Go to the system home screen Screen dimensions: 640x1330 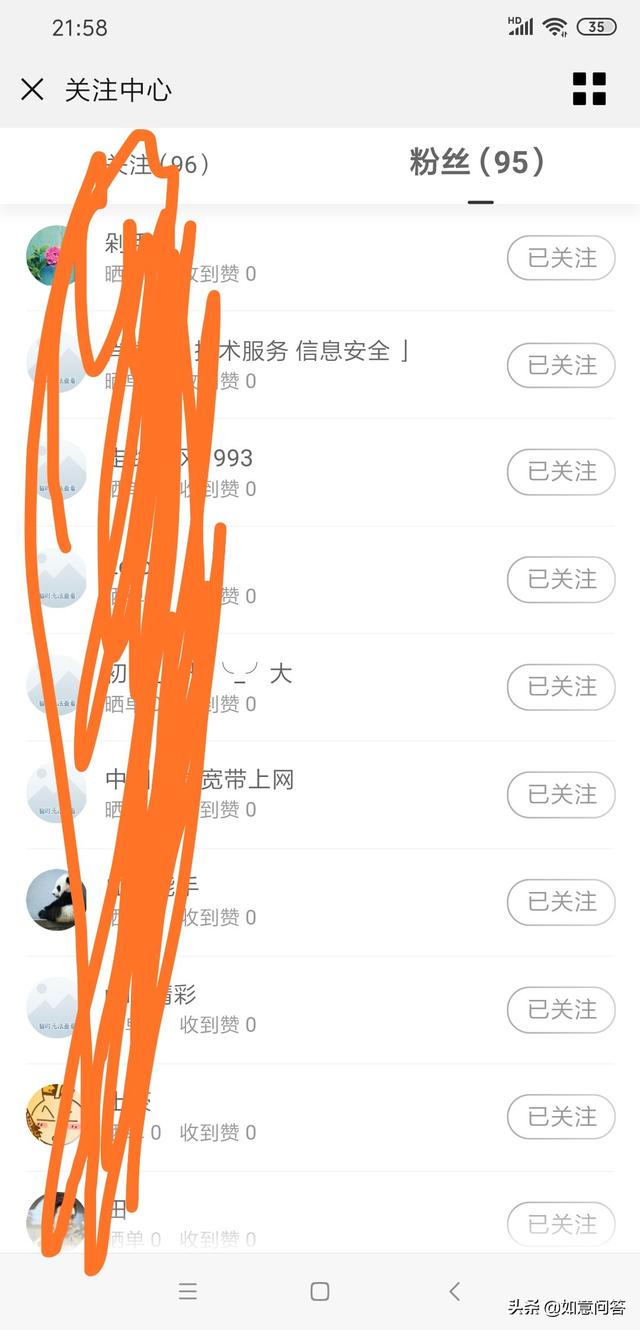pyautogui.click(x=320, y=1291)
